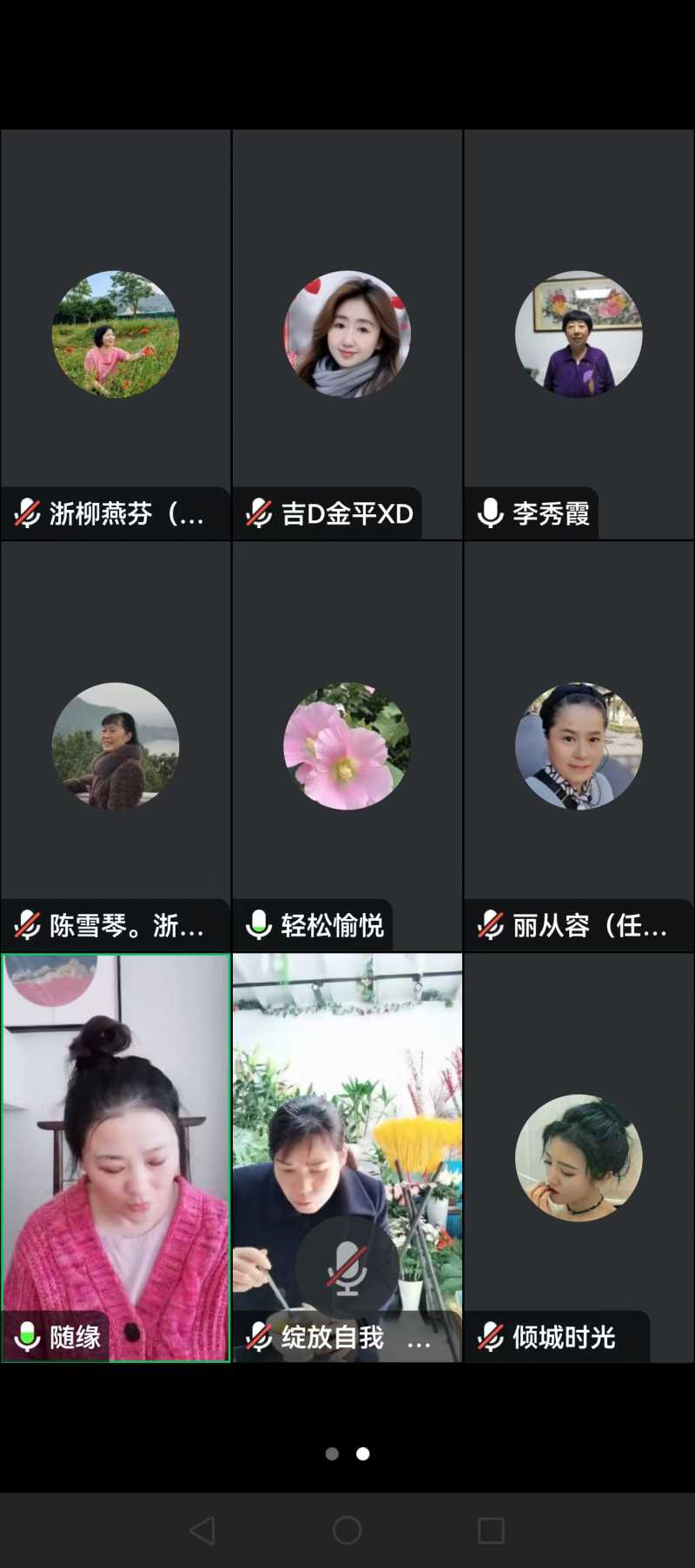Viewport: 695px width, 1568px height.
Task: Click muted mic icon next to 陈雪琴
Action: point(28,926)
